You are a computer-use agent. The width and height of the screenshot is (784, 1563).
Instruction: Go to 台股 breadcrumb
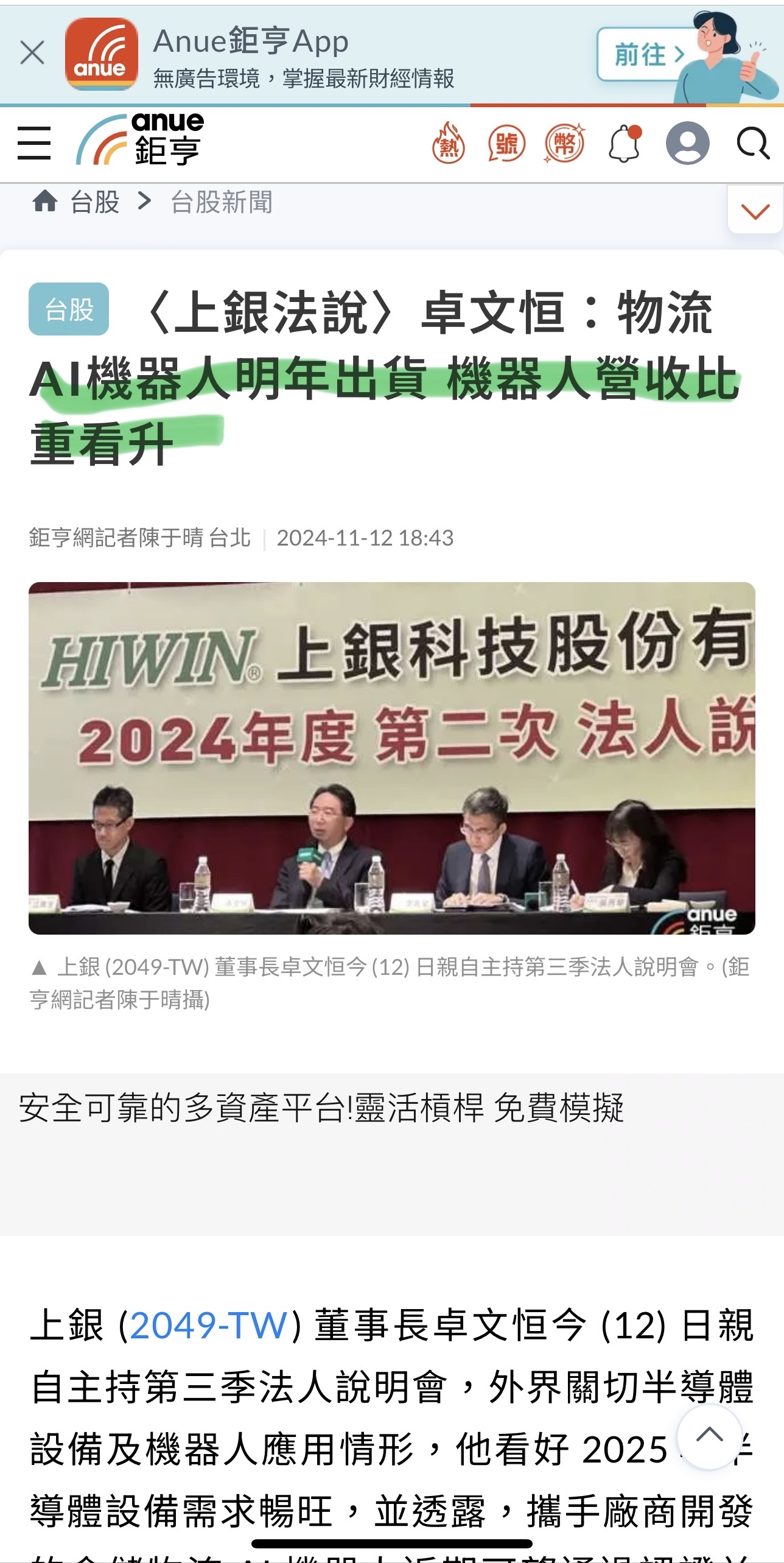coord(94,202)
